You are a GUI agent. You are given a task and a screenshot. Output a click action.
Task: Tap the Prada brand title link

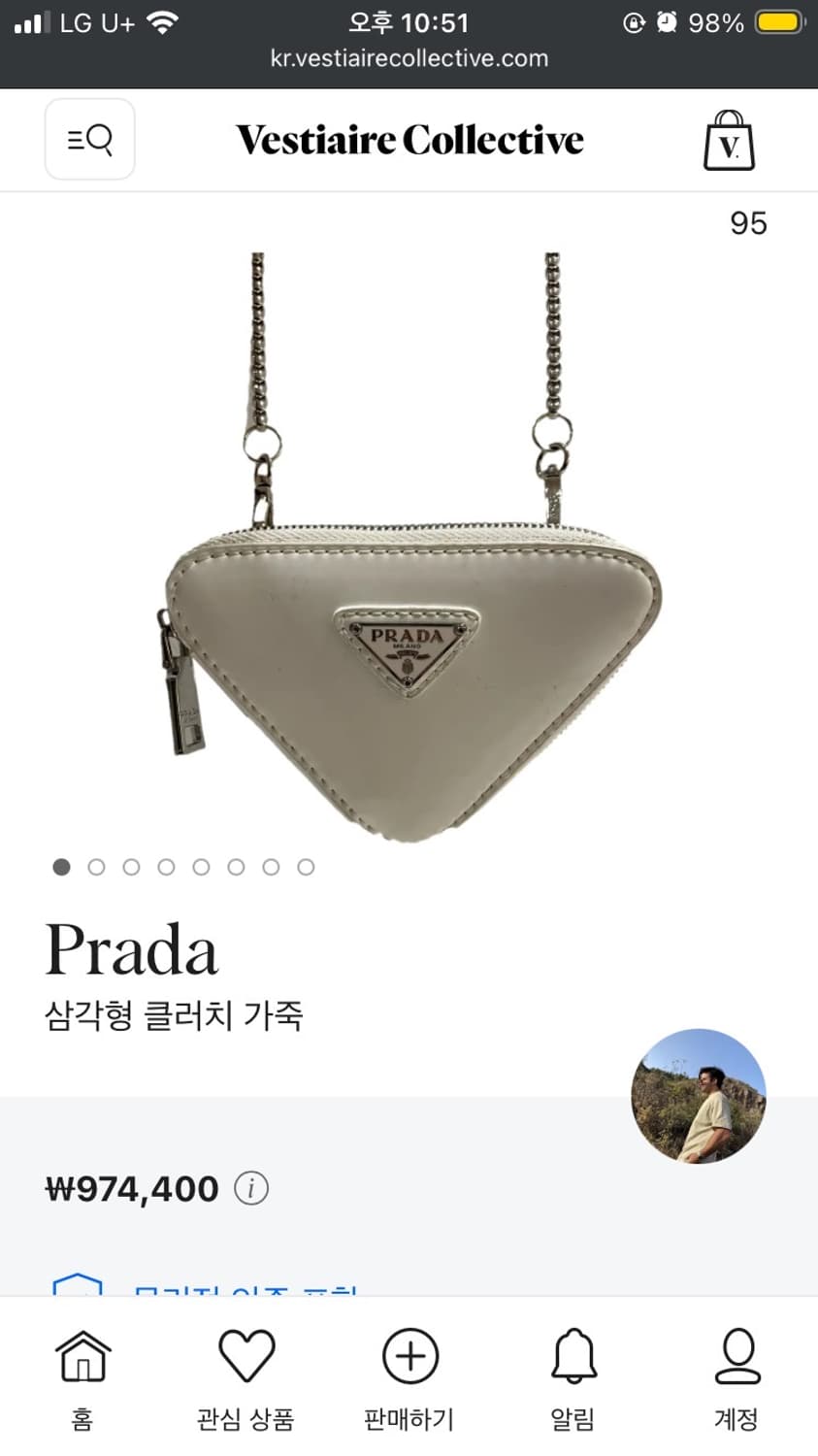click(x=131, y=948)
